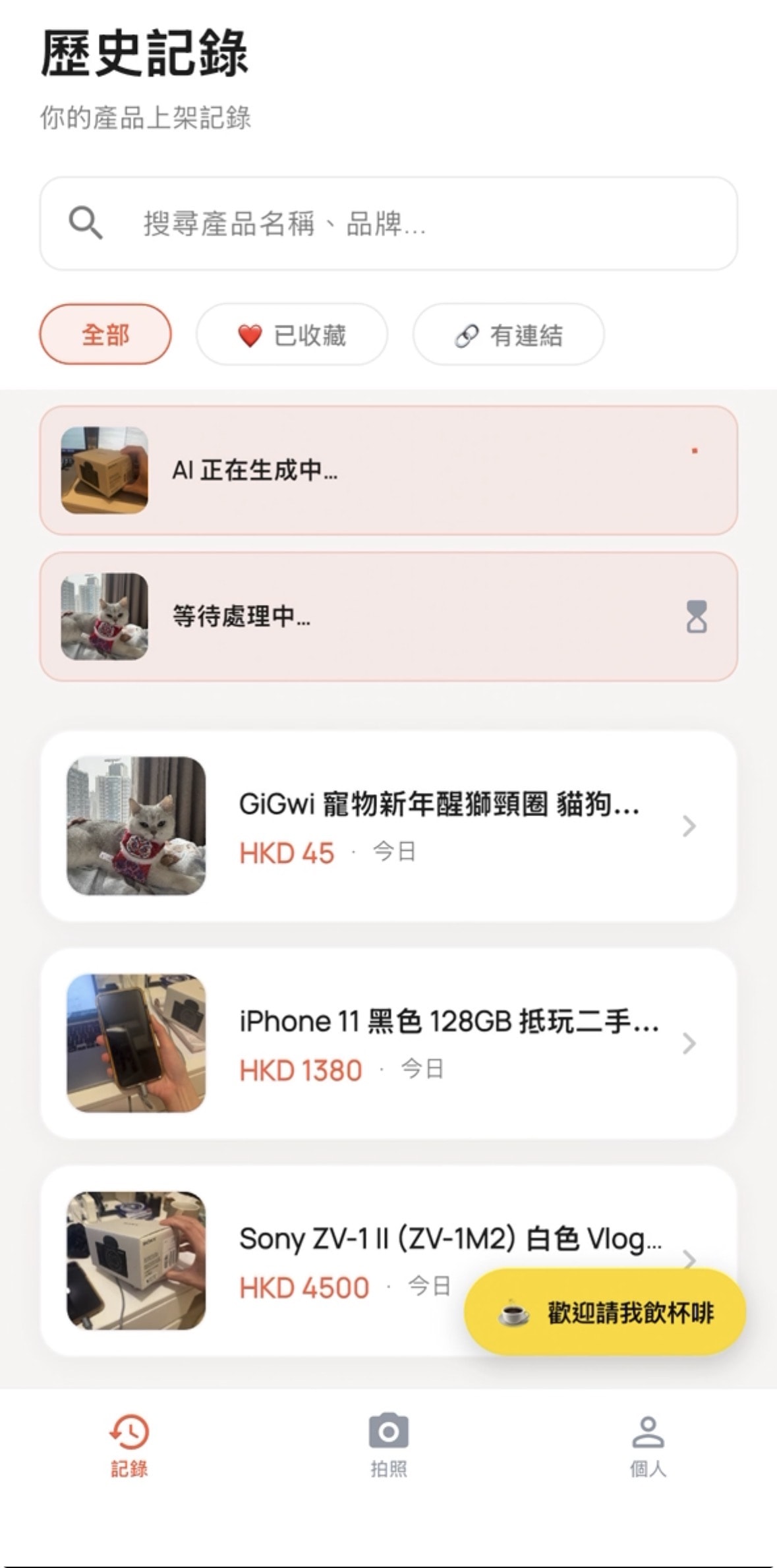Open the AI 正在生成中 processing item
This screenshot has height=1568, width=777.
click(389, 469)
